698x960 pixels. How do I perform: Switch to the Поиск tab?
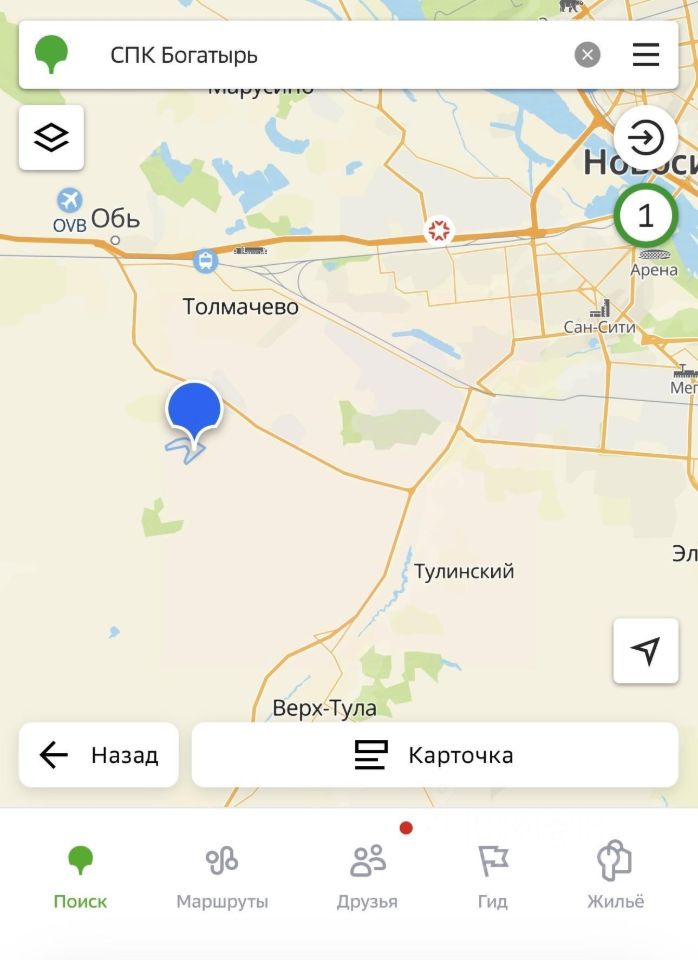point(80,877)
